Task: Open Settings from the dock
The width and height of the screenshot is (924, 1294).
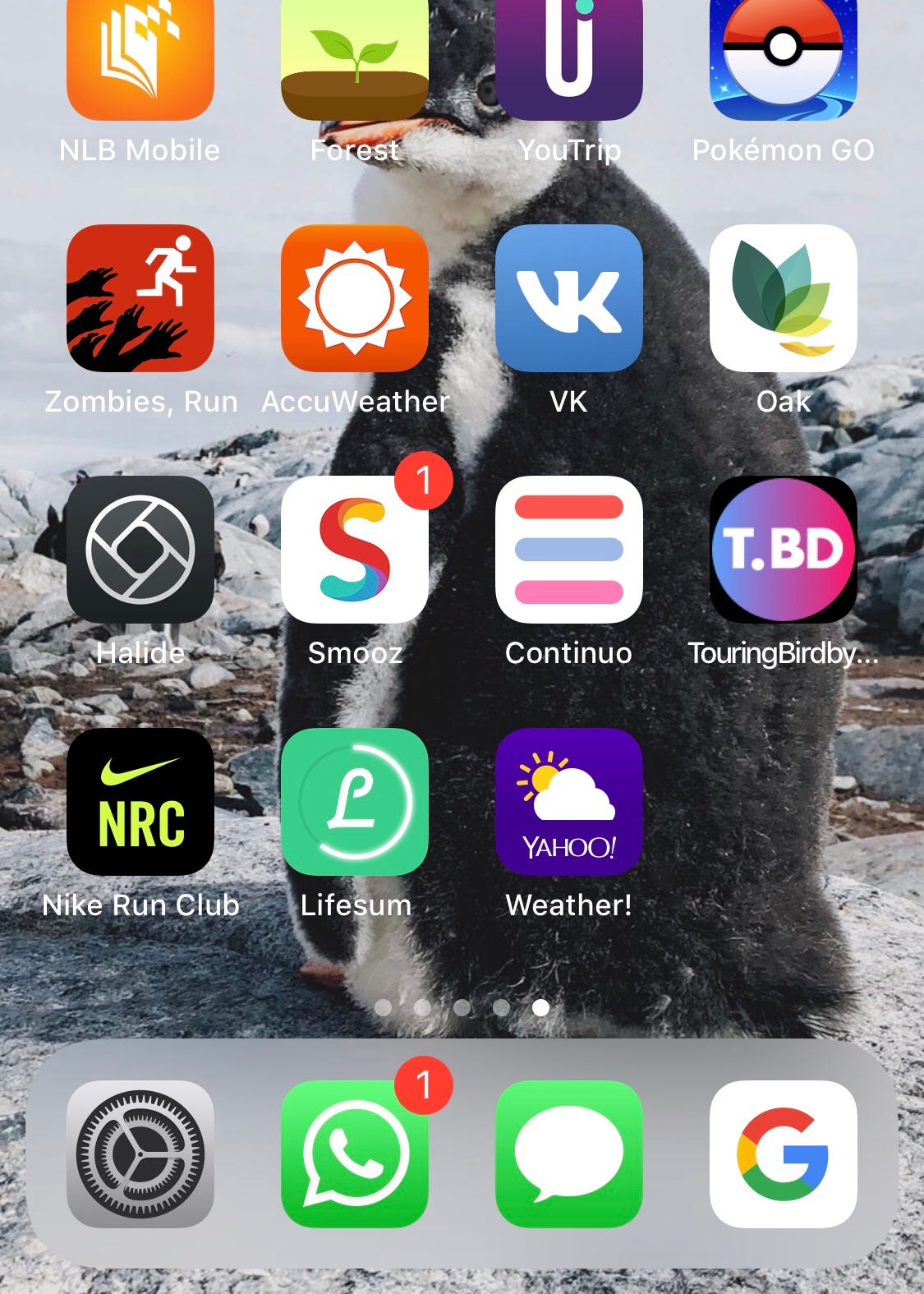Action: point(140,1154)
